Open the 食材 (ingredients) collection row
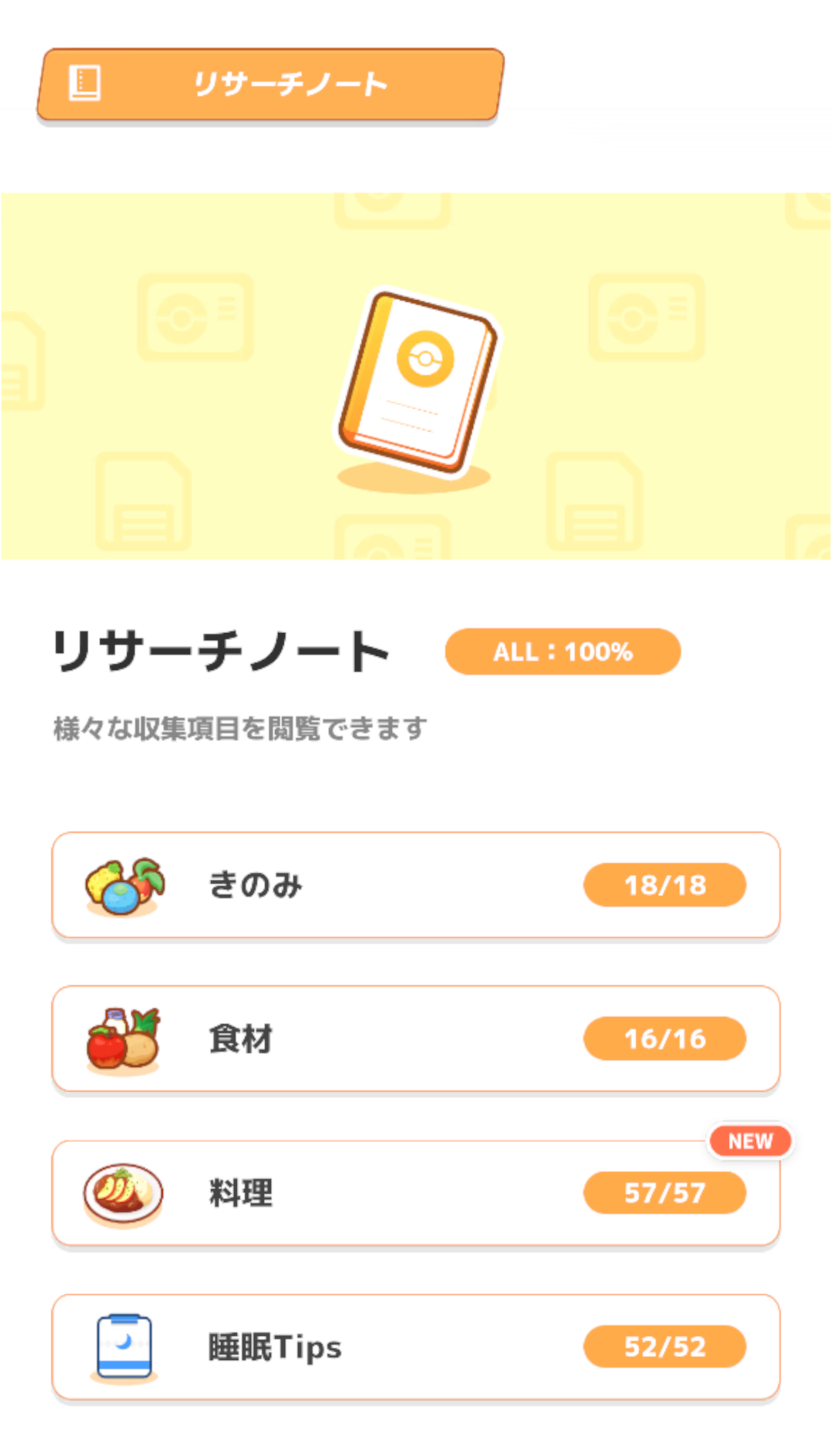The height and width of the screenshot is (1456, 832). (x=415, y=1038)
